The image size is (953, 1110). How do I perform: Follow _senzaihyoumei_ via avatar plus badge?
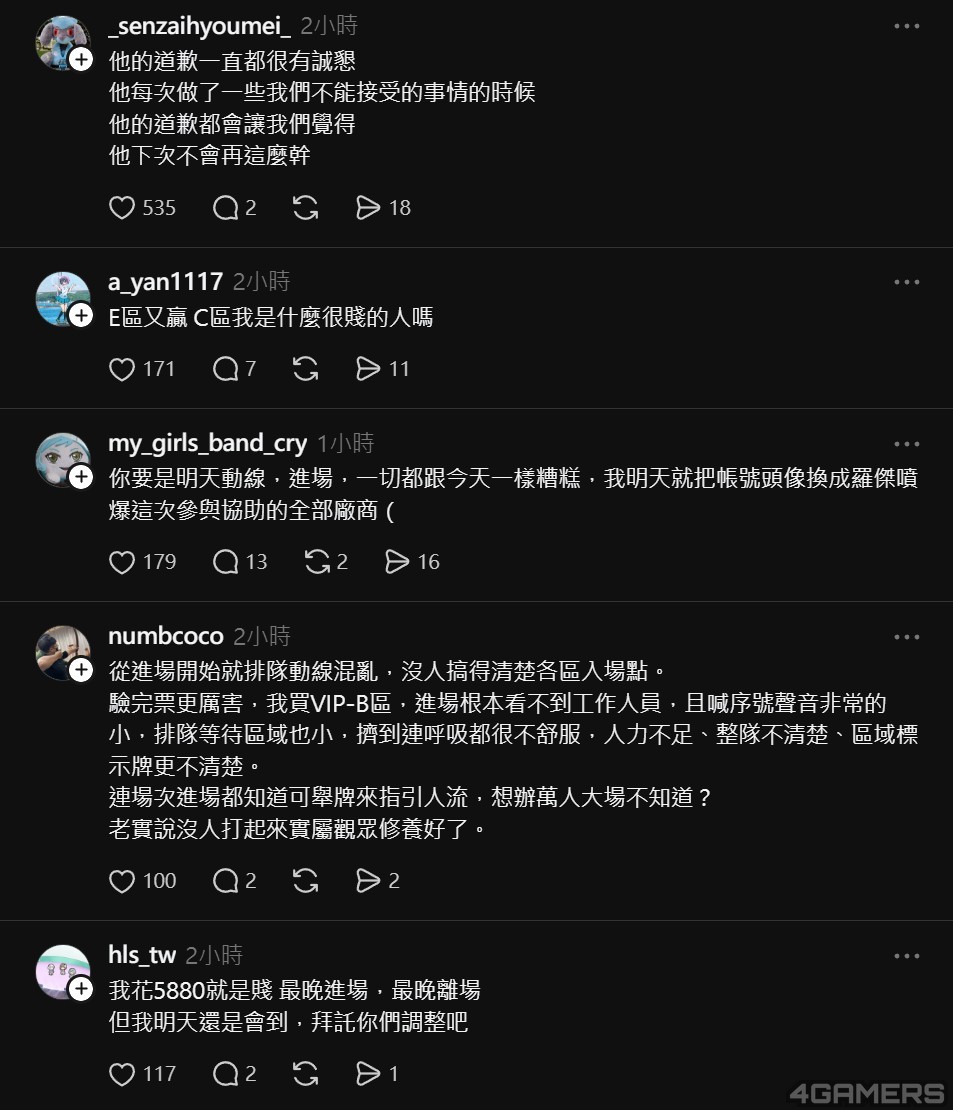click(x=81, y=60)
